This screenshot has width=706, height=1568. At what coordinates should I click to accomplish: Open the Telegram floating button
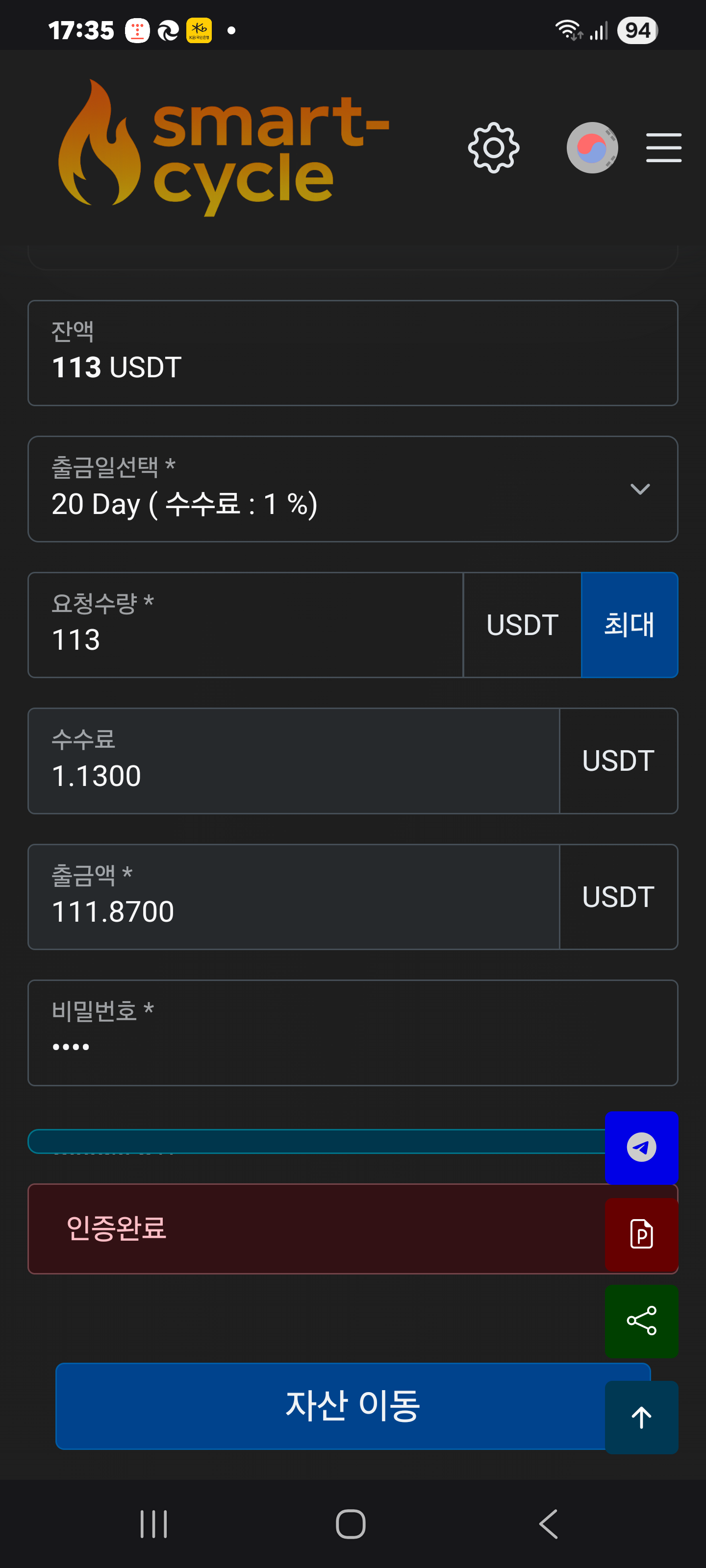pos(641,1148)
